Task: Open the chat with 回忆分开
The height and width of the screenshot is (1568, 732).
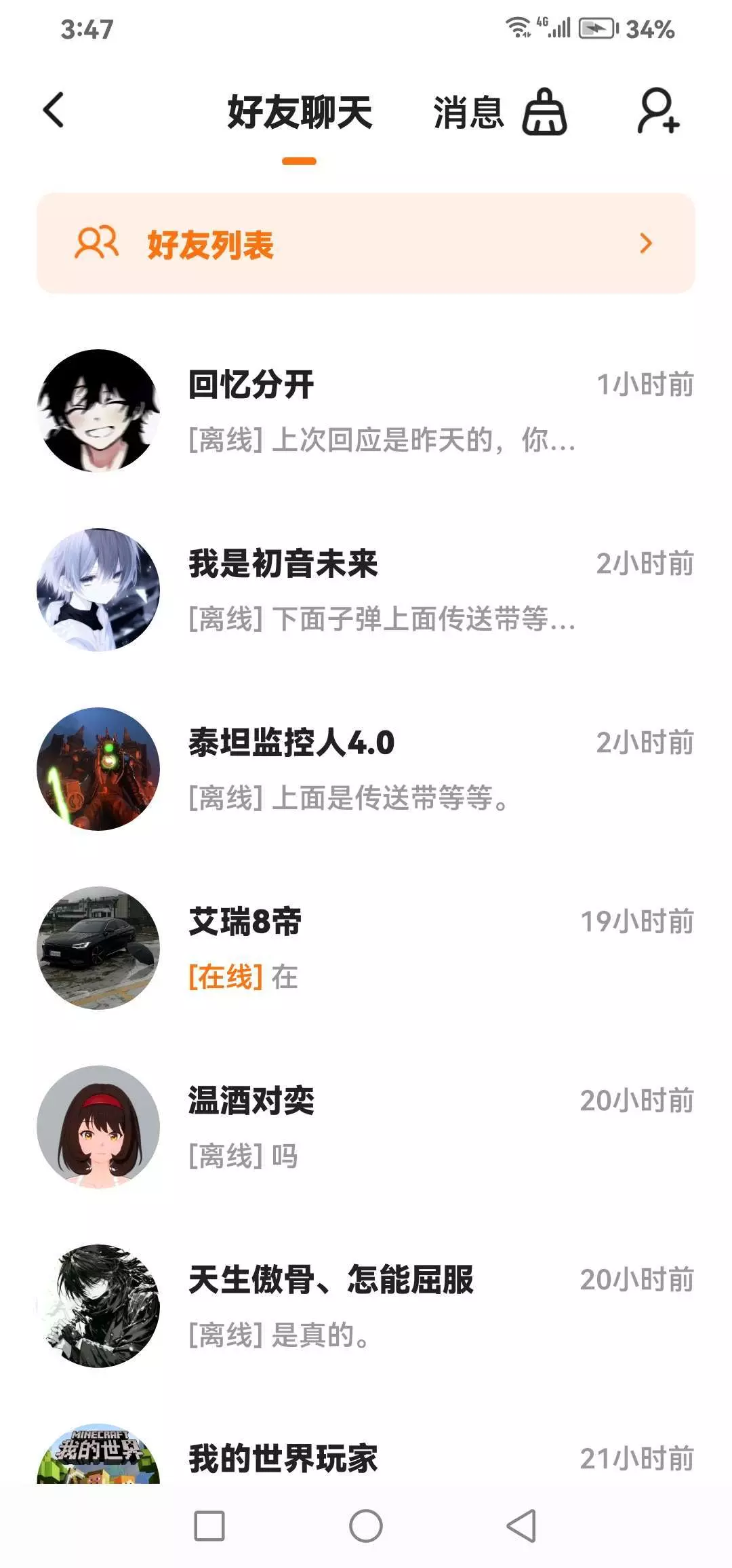Action: pyautogui.click(x=366, y=411)
